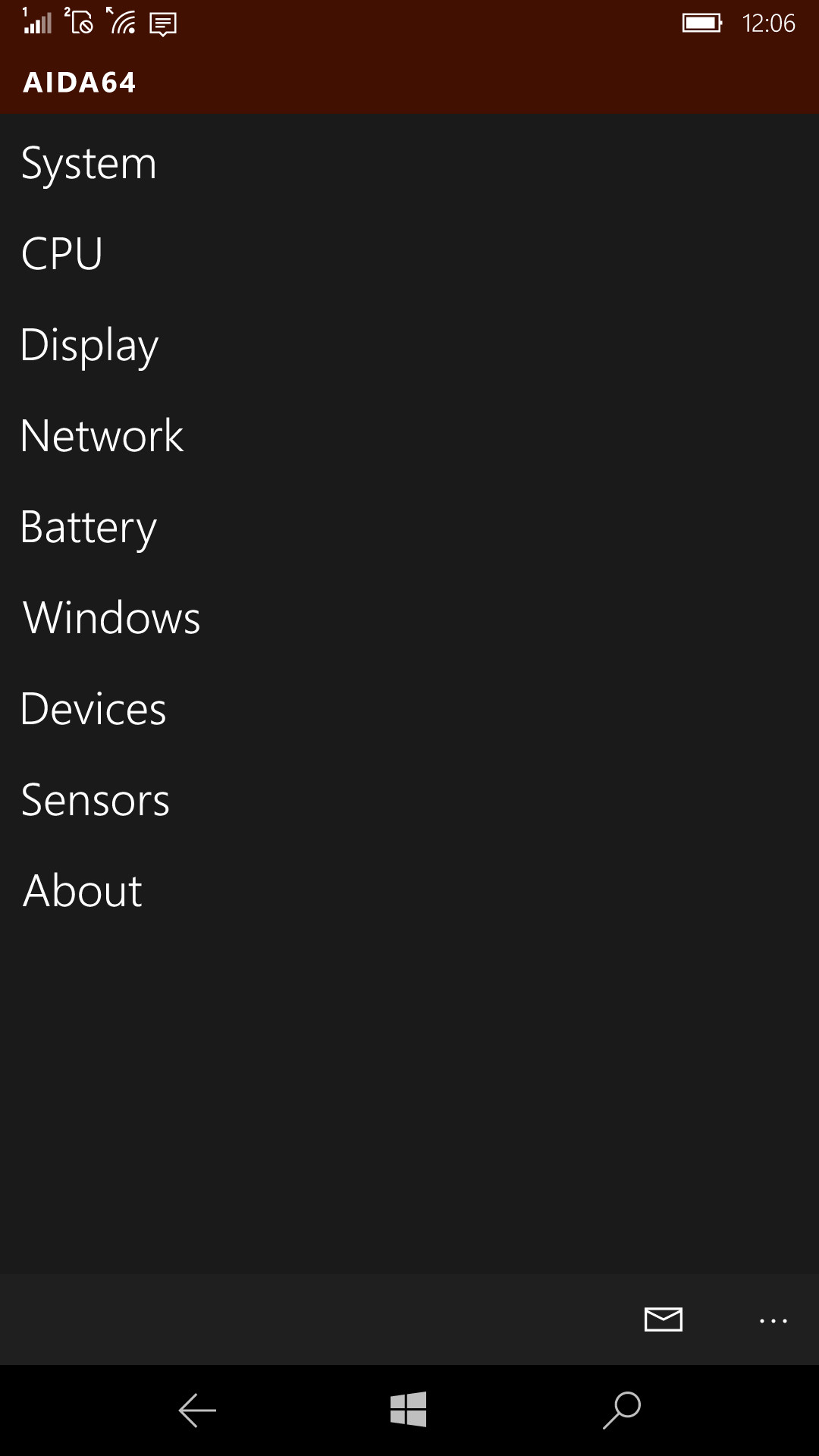Open the Sensors section
The image size is (819, 1456).
click(x=96, y=800)
